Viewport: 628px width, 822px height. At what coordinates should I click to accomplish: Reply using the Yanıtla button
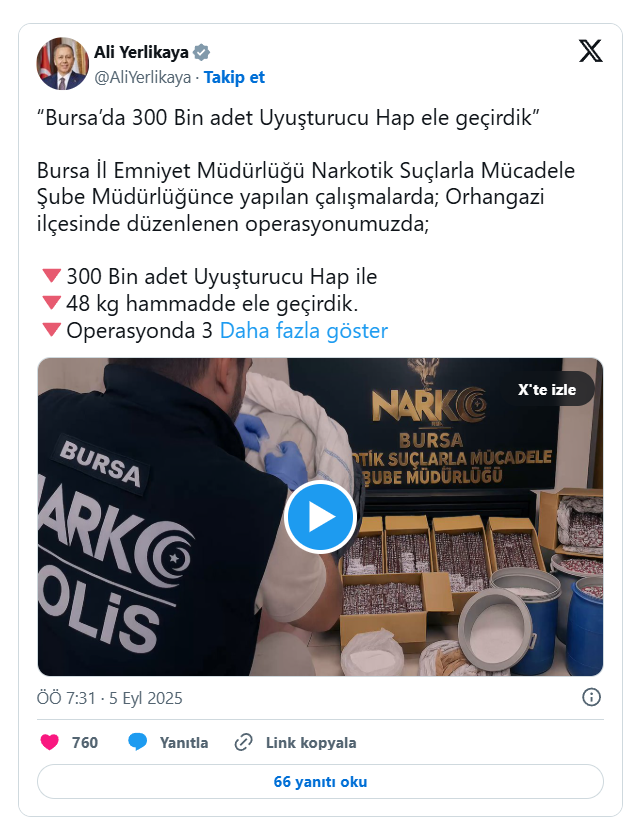168,742
